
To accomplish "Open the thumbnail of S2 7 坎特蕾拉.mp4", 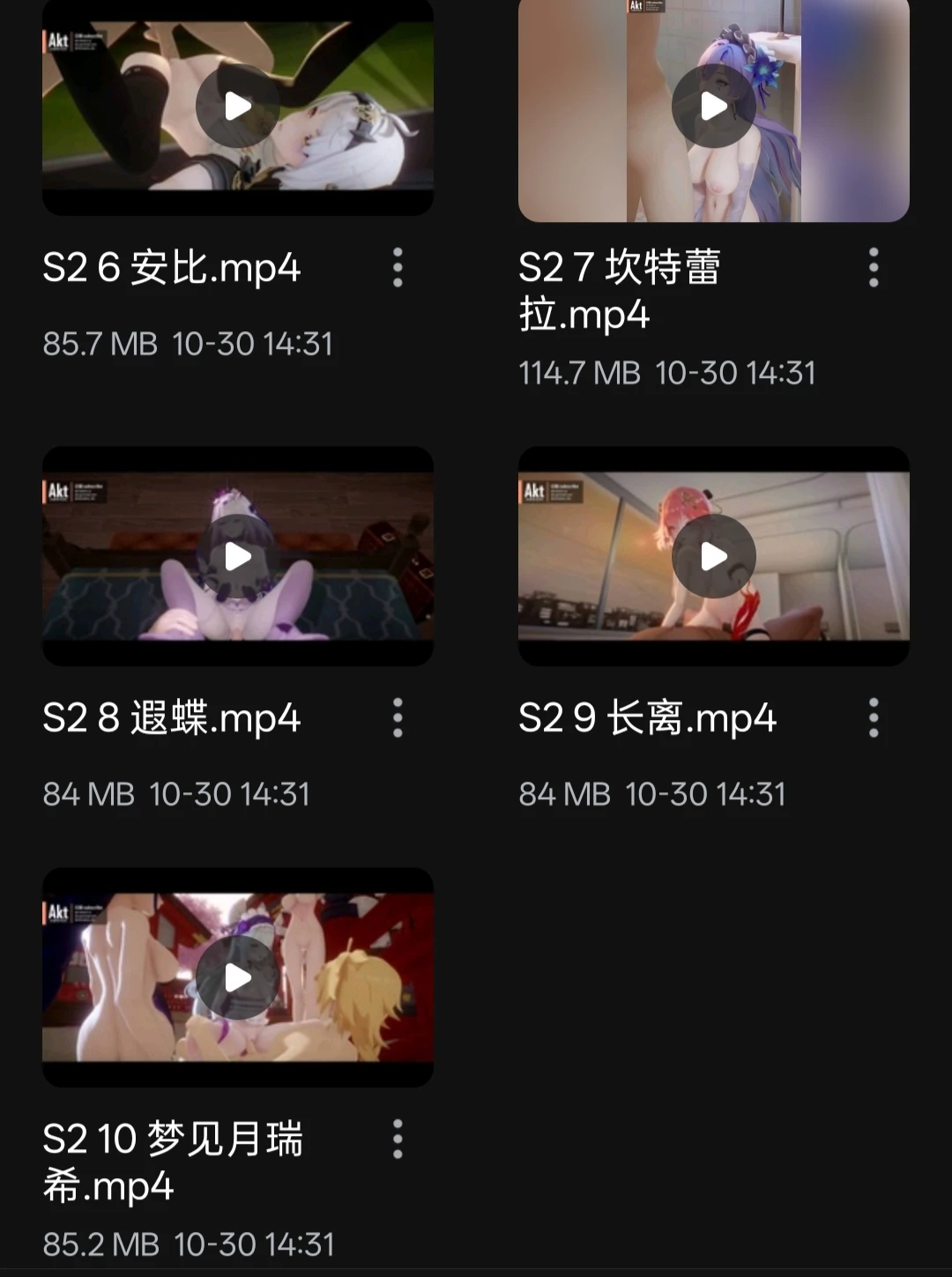I will (711, 106).
